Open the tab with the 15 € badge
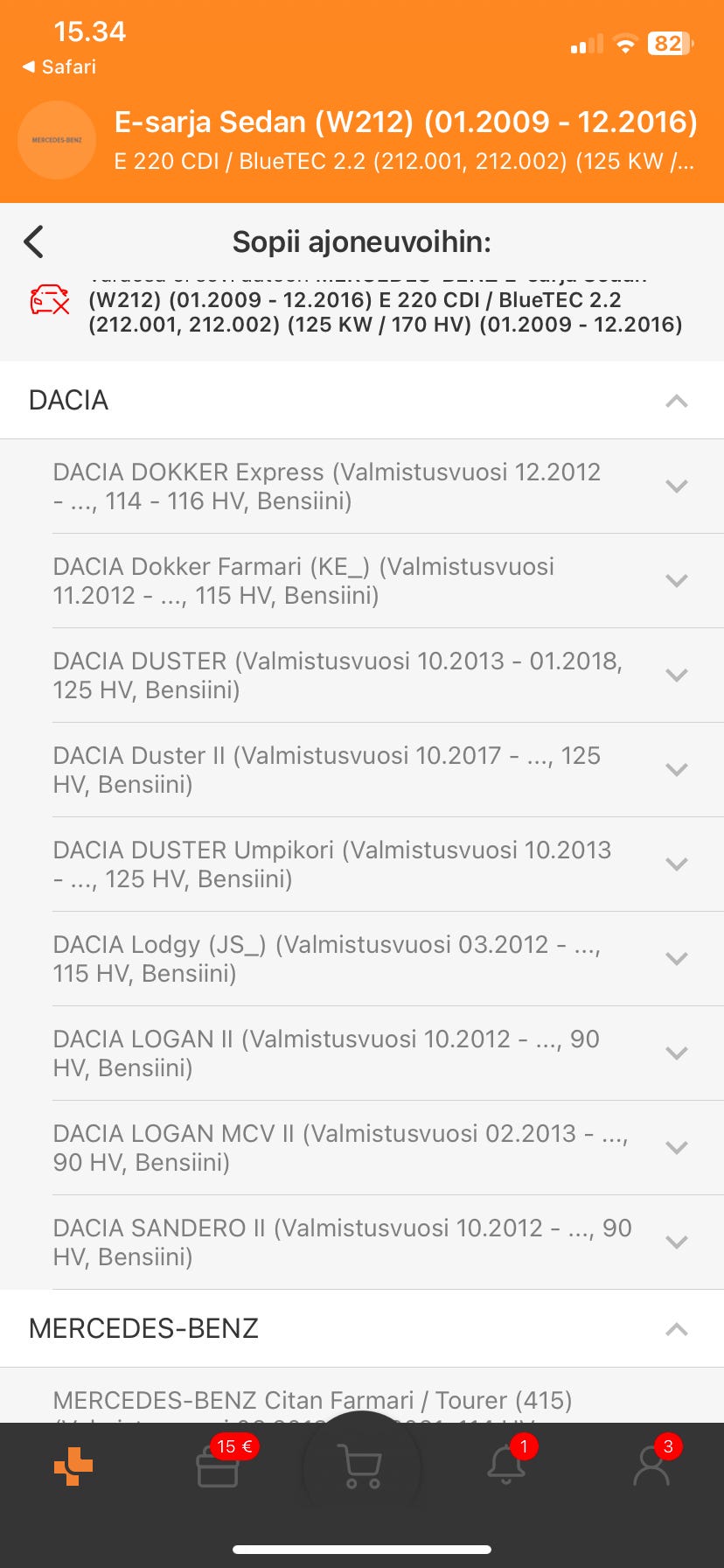Viewport: 724px width, 1568px height. click(218, 1466)
